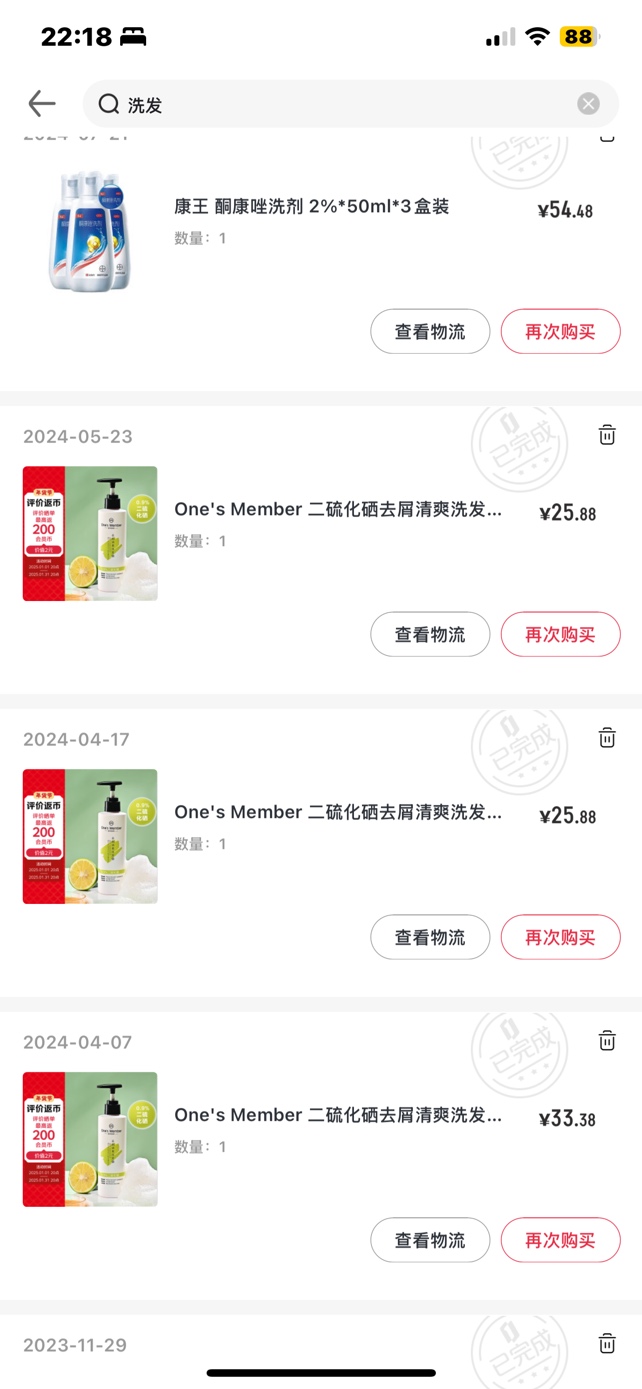Delete the order dated 2023-11-29
642x1389 pixels.
pos(607,1344)
